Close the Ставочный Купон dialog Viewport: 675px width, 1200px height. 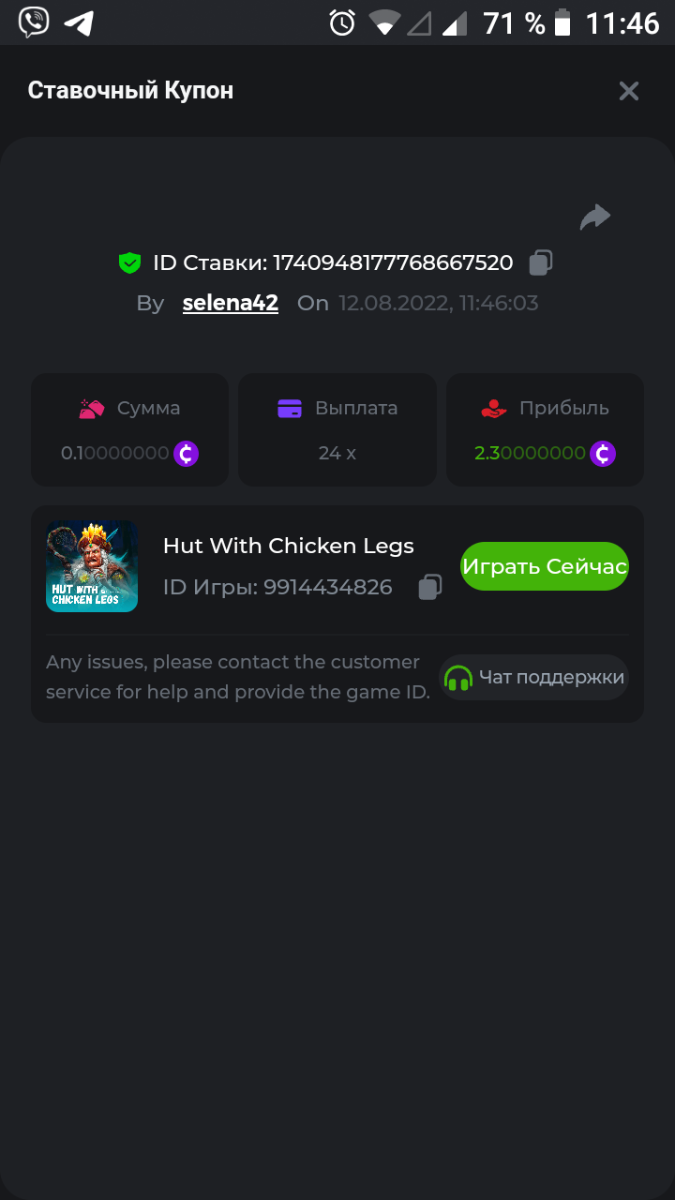[x=628, y=91]
